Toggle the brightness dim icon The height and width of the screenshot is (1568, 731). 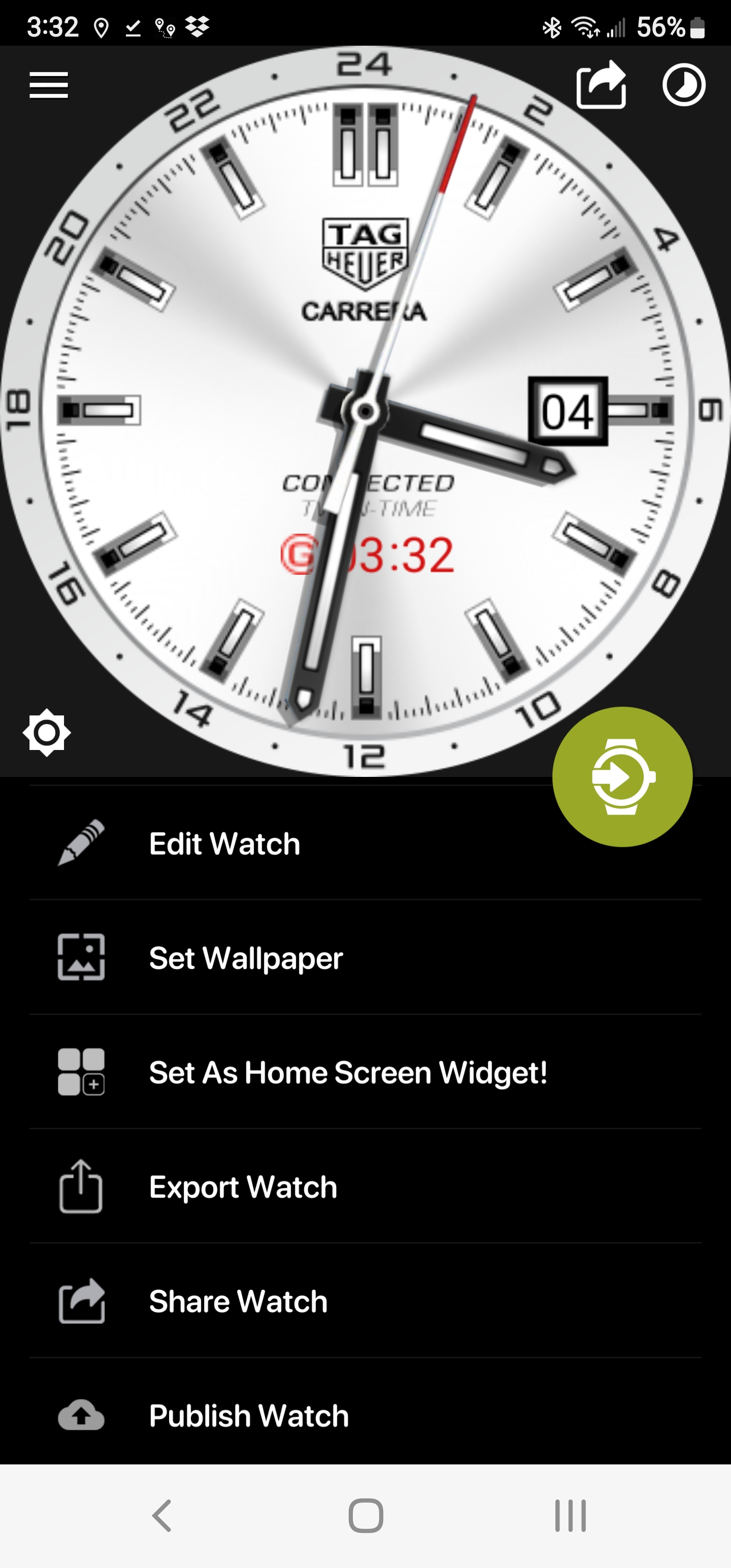47,732
